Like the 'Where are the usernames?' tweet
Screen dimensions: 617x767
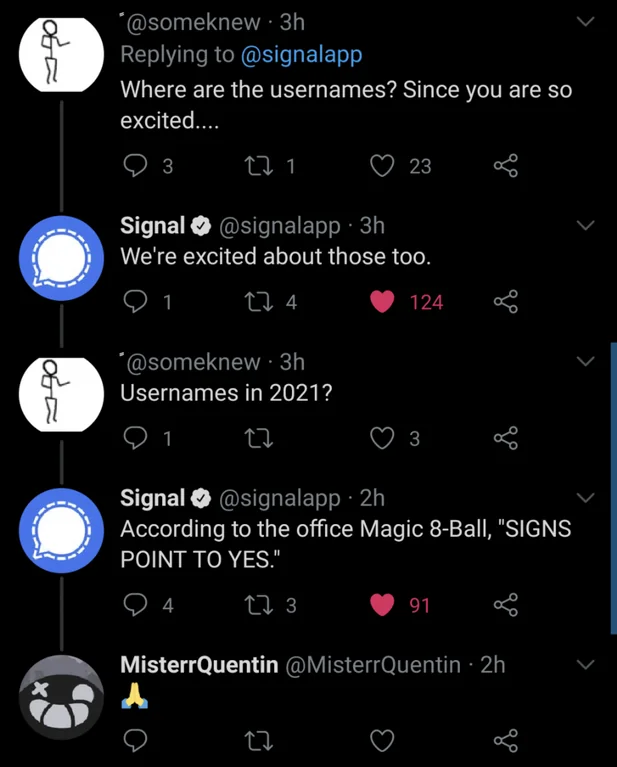tap(382, 166)
